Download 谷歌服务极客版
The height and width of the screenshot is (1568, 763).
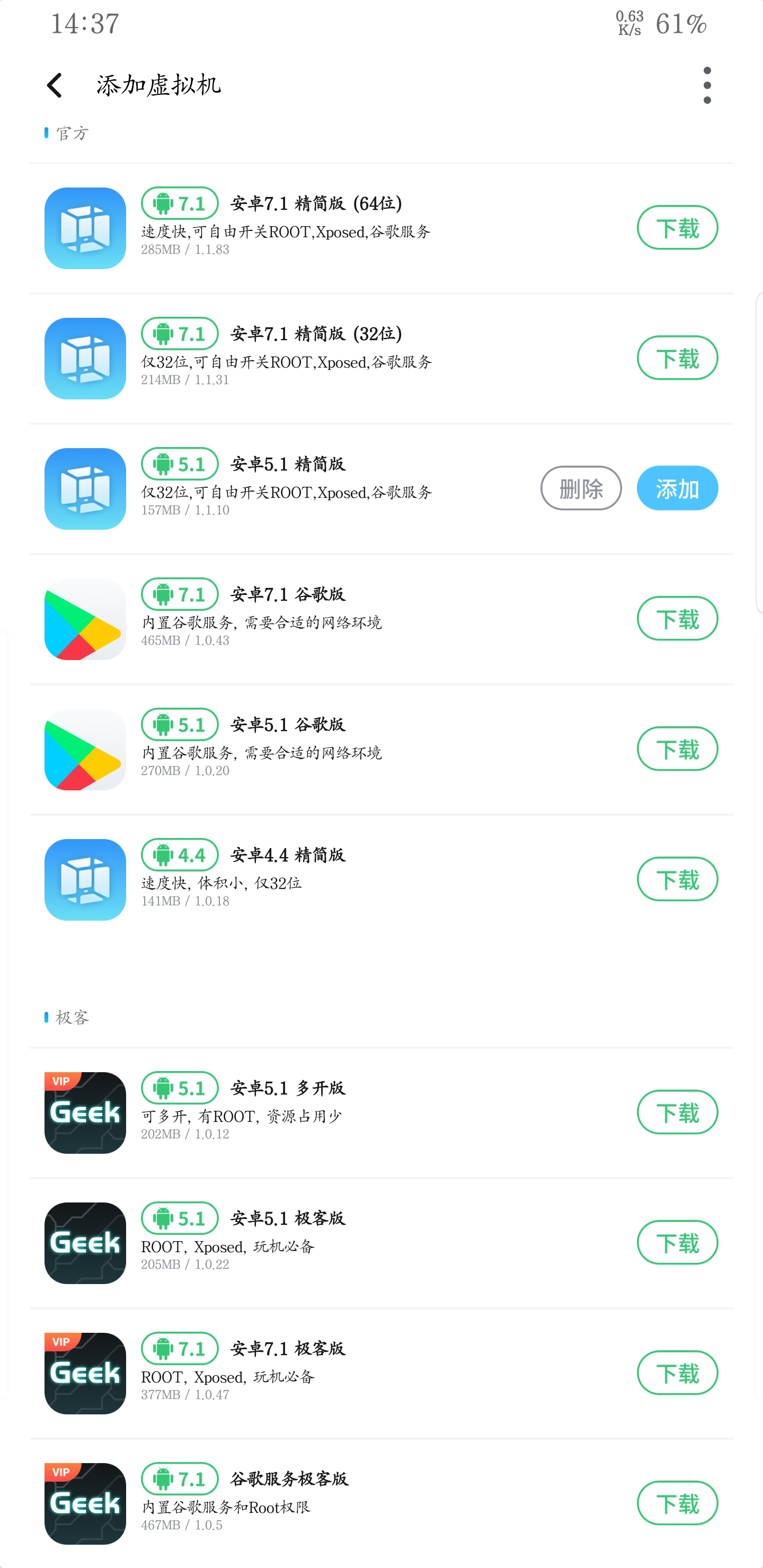coord(677,1503)
